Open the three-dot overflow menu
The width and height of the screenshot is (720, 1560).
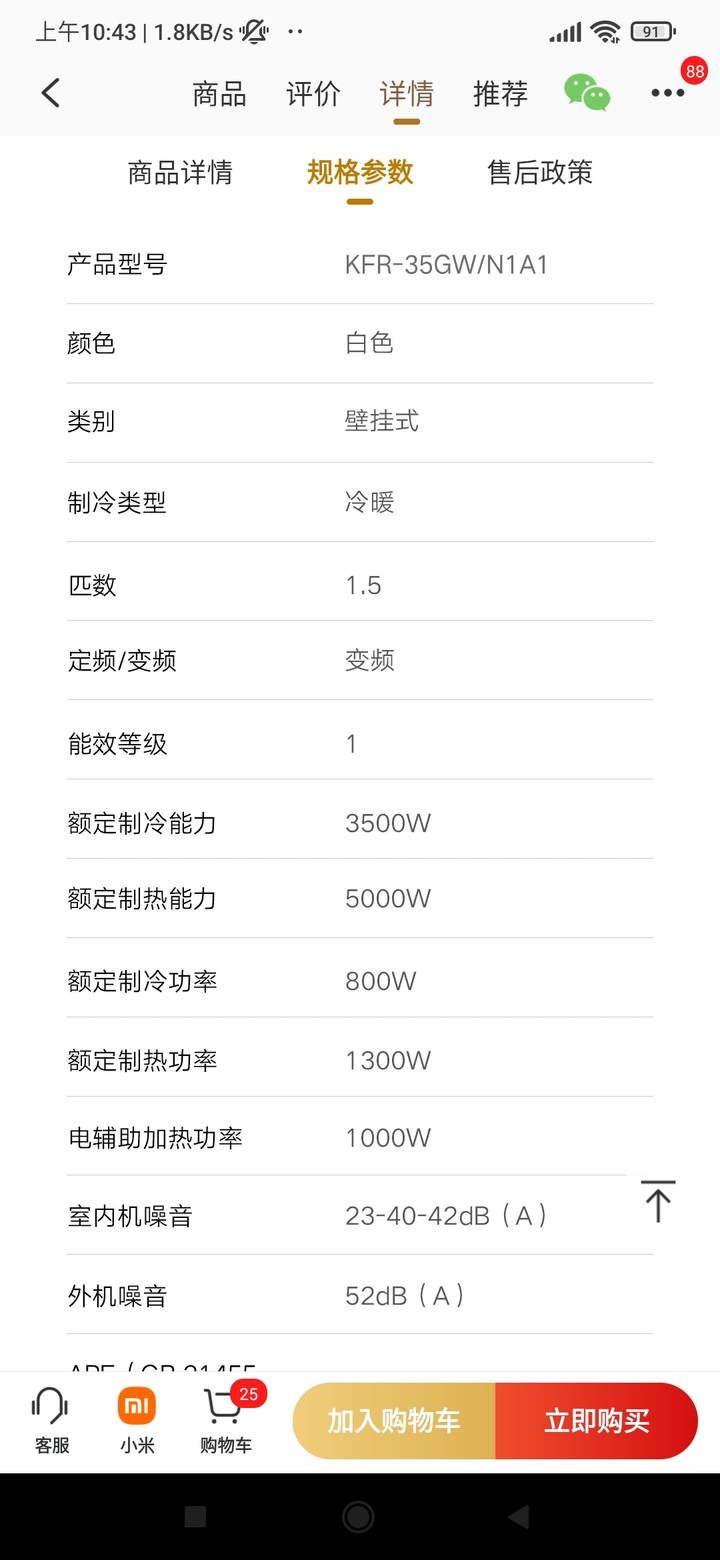pos(668,93)
